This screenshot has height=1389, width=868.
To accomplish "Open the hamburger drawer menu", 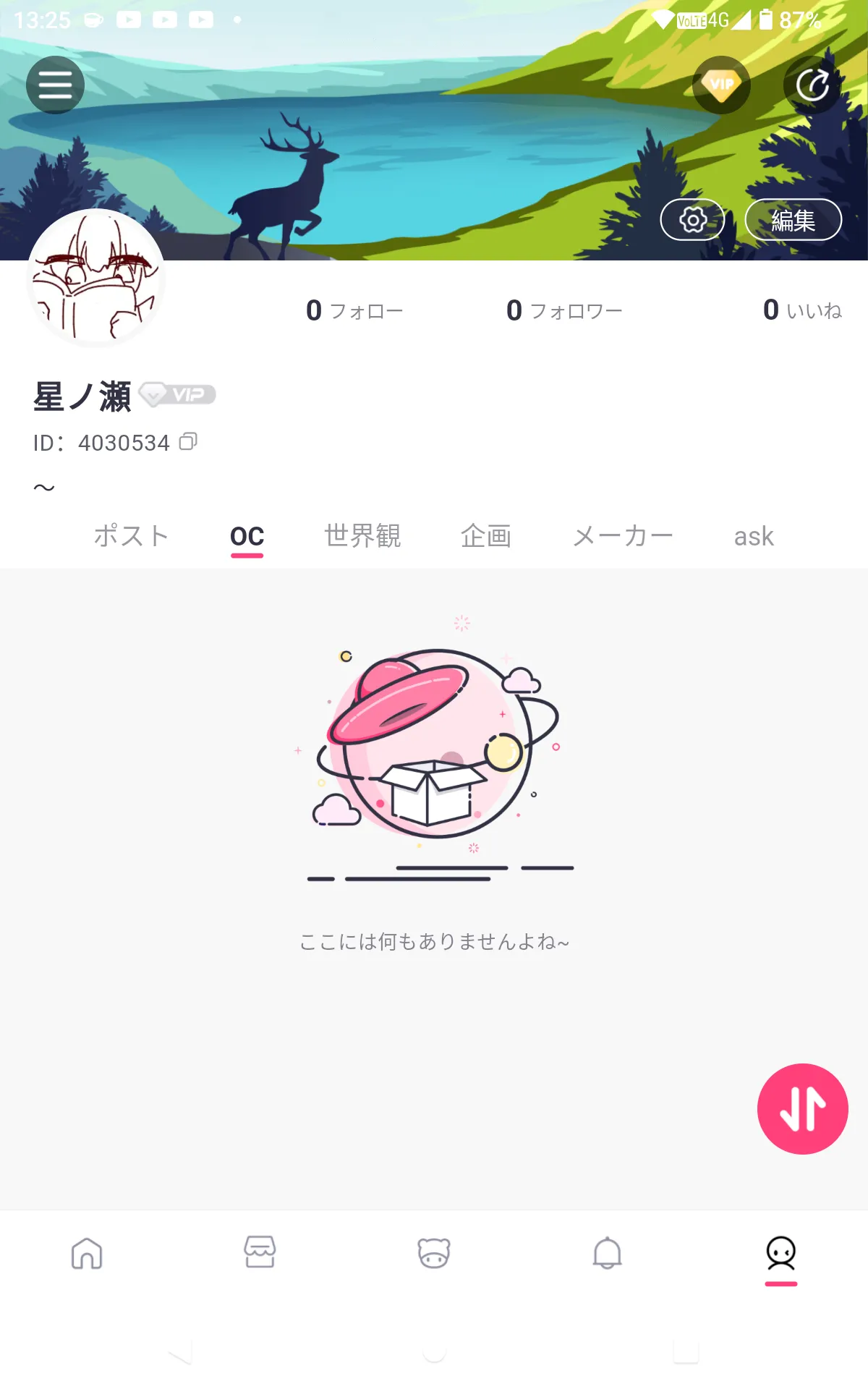I will pyautogui.click(x=55, y=85).
